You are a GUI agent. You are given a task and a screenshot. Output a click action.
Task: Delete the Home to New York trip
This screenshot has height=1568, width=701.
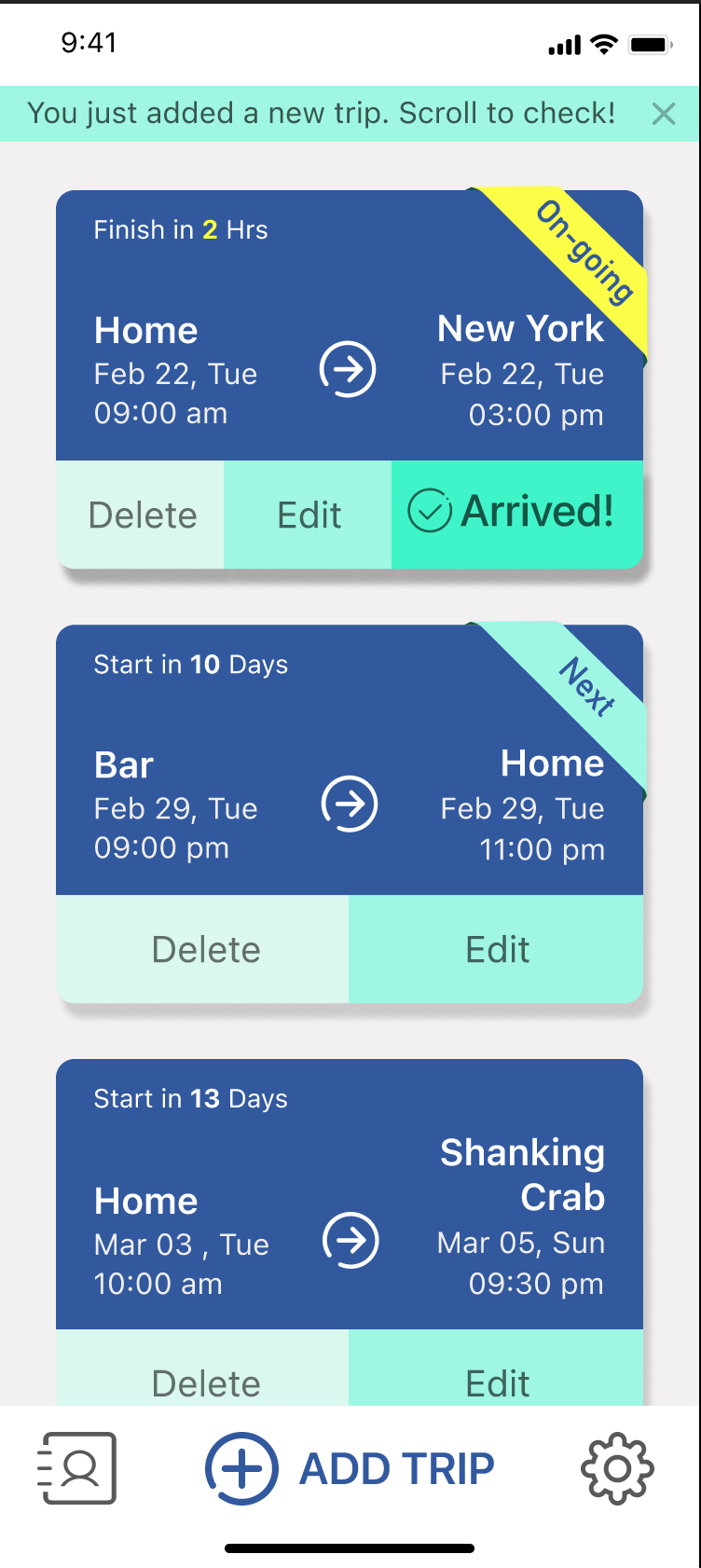(141, 515)
